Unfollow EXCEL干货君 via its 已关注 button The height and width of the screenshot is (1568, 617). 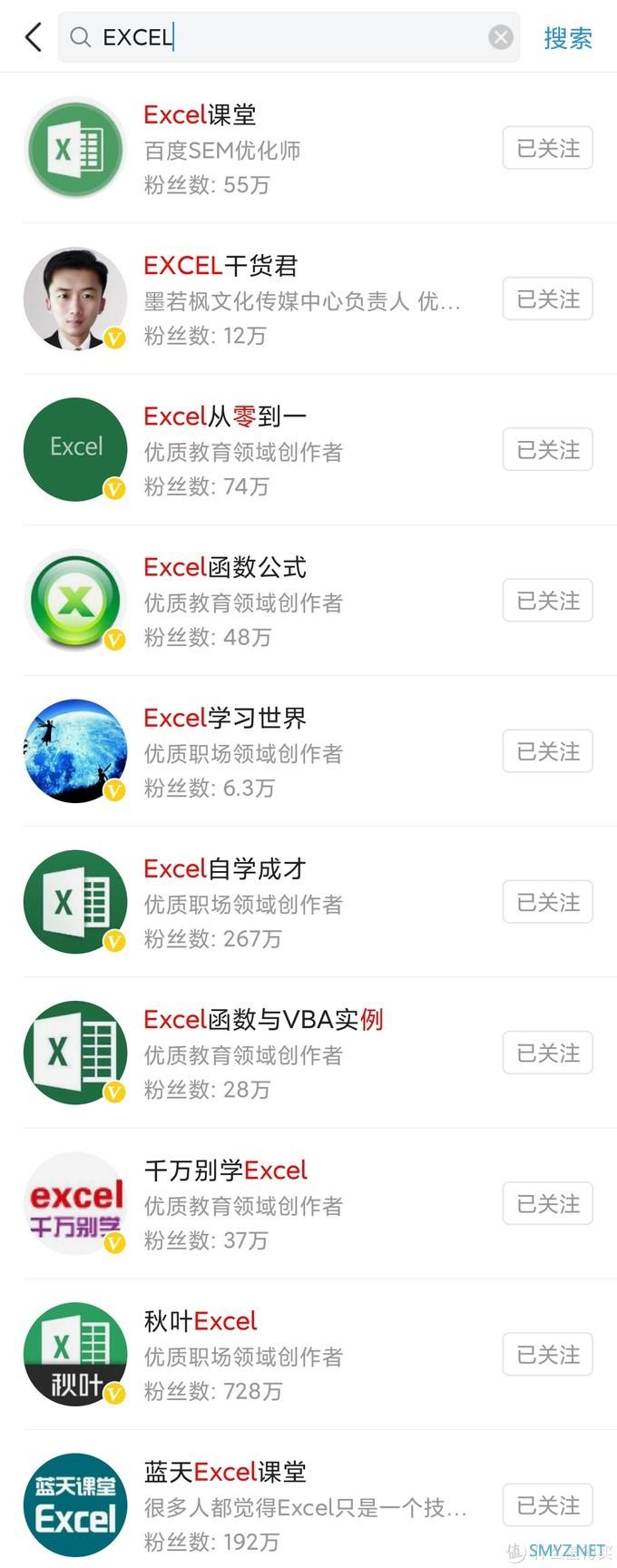547,299
